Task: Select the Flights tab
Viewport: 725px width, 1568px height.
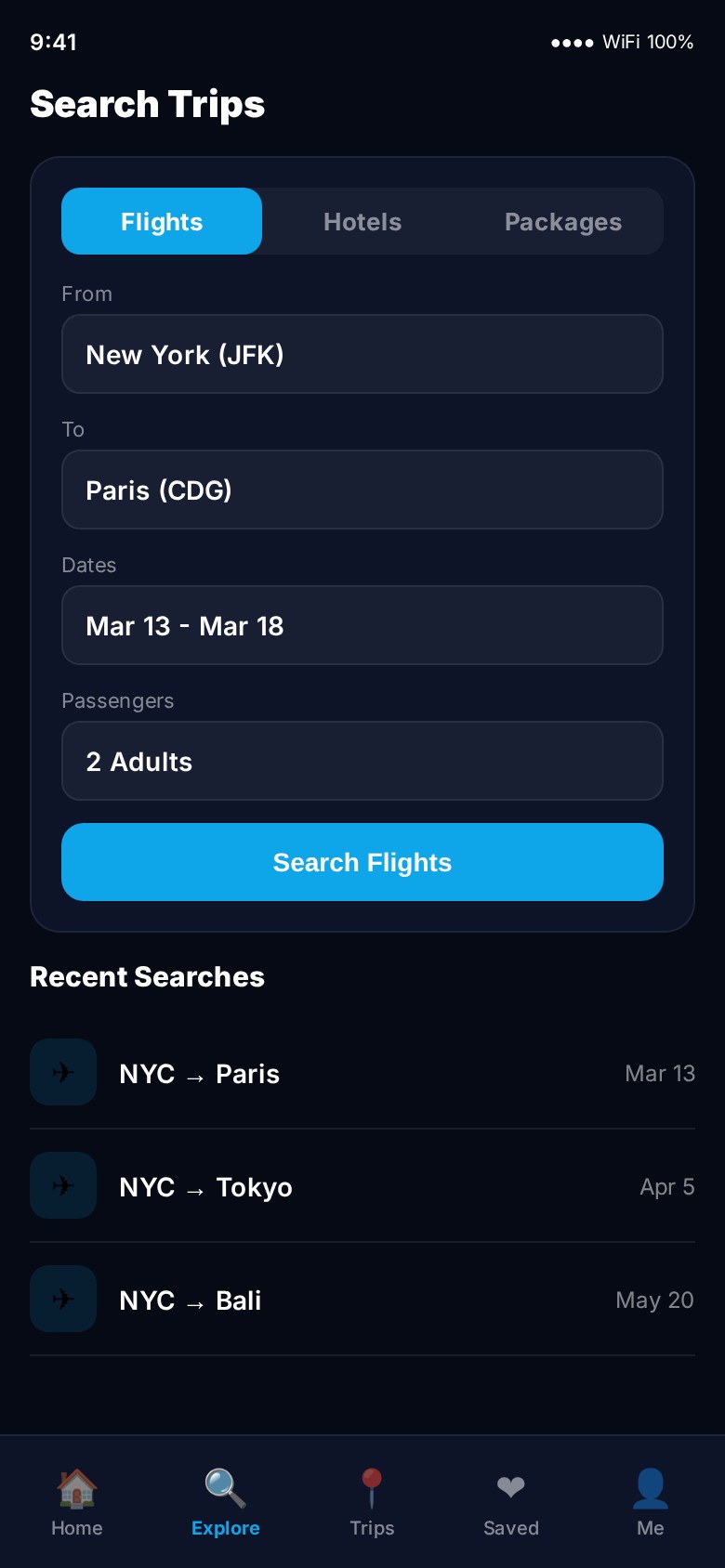Action: (161, 221)
